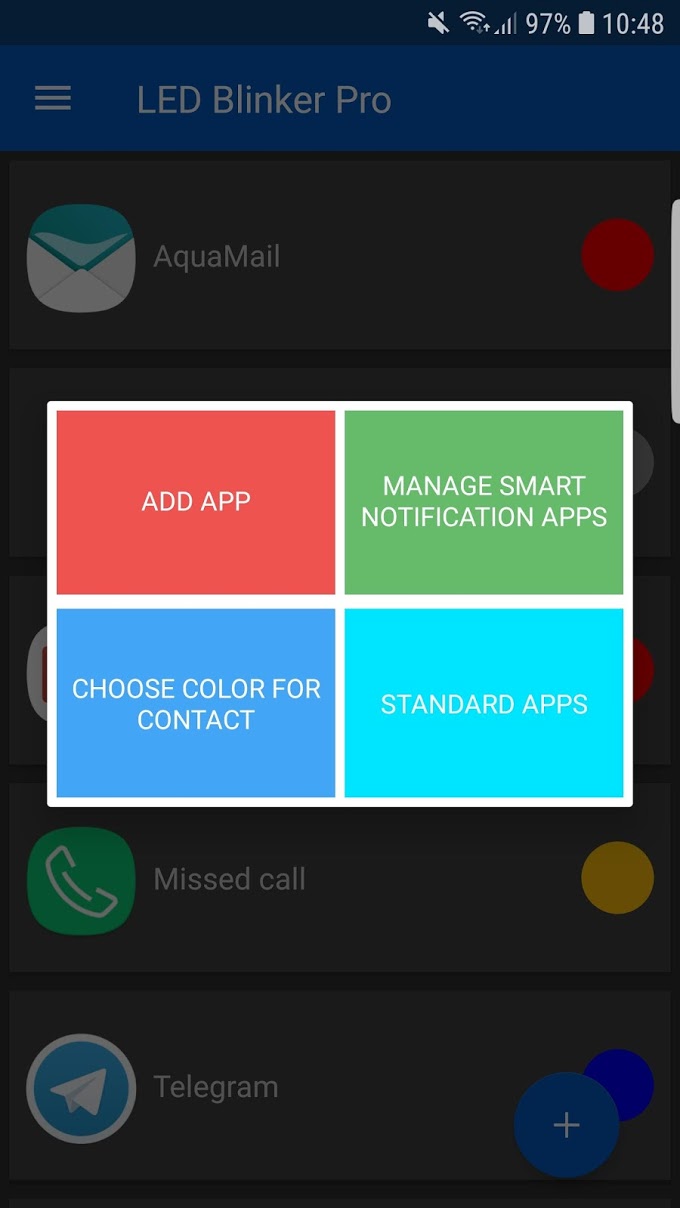
Task: Open the Standard Apps option
Action: click(484, 703)
